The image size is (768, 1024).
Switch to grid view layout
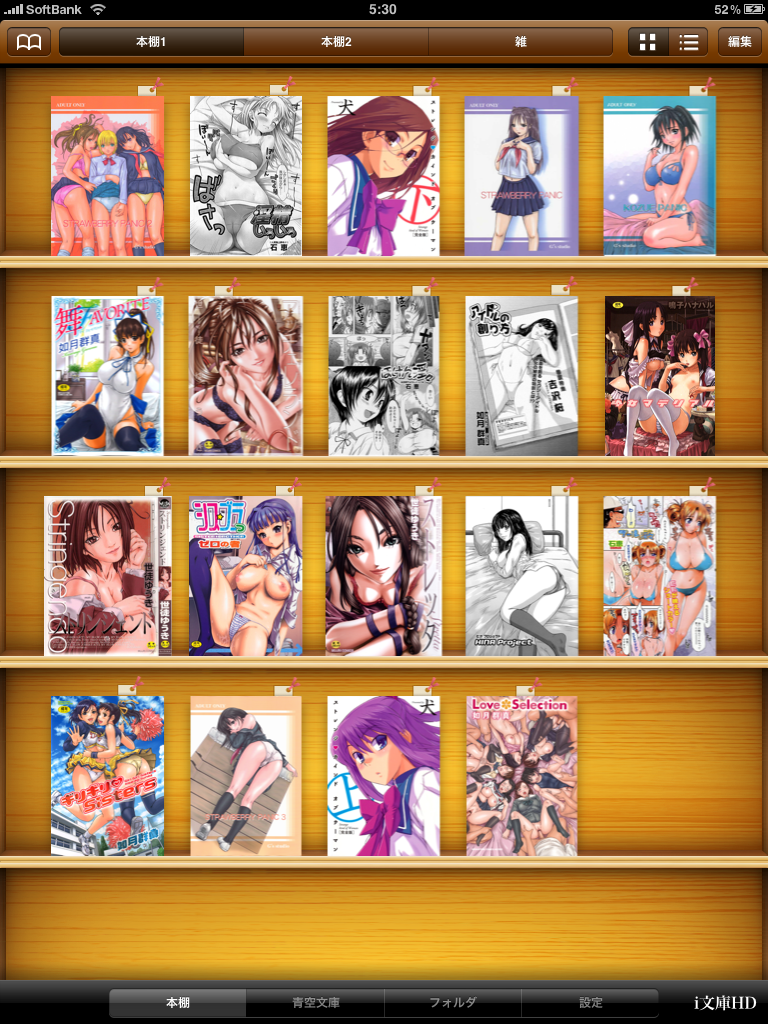pyautogui.click(x=648, y=42)
